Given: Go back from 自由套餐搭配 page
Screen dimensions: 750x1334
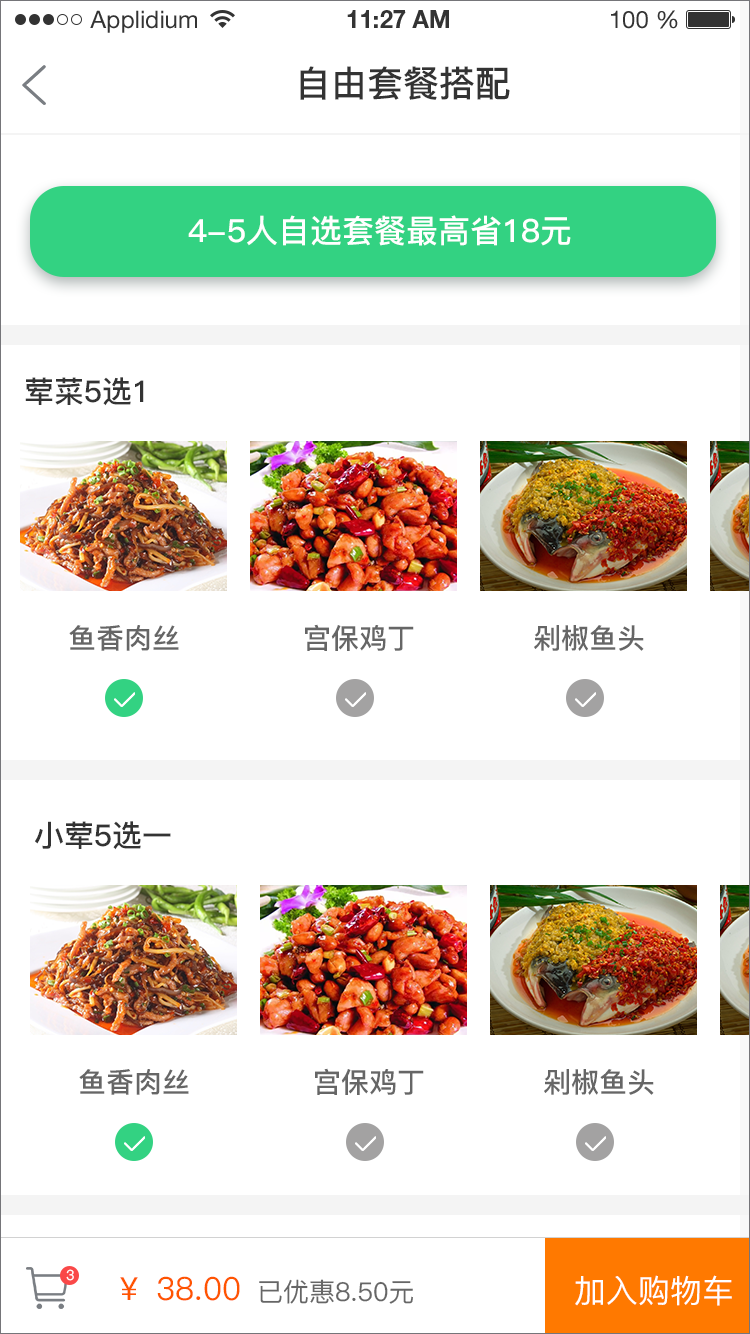Looking at the screenshot, I should [x=35, y=85].
